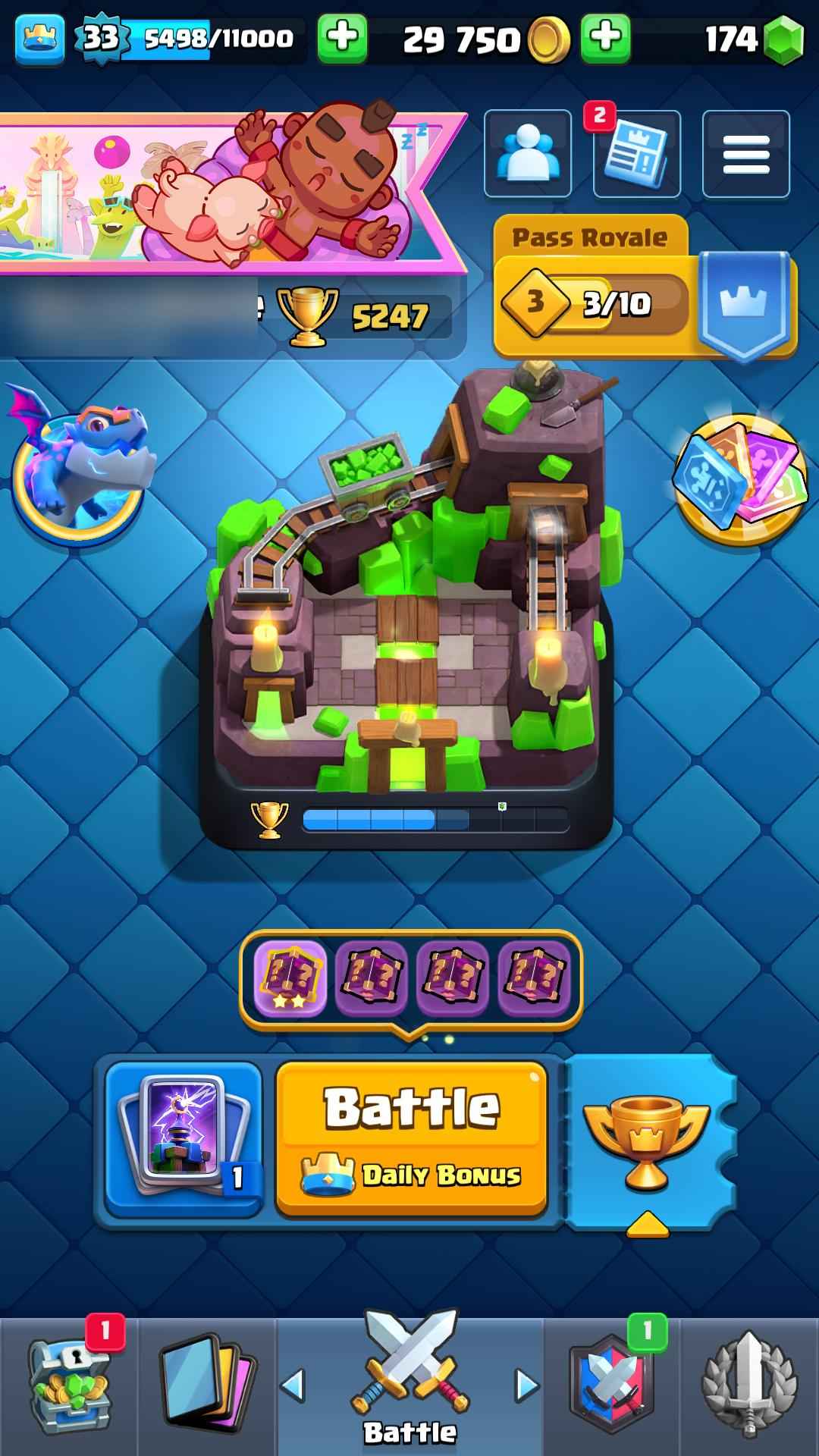The width and height of the screenshot is (819, 1456).
Task: Open the battle deck selector
Action: 182,1137
